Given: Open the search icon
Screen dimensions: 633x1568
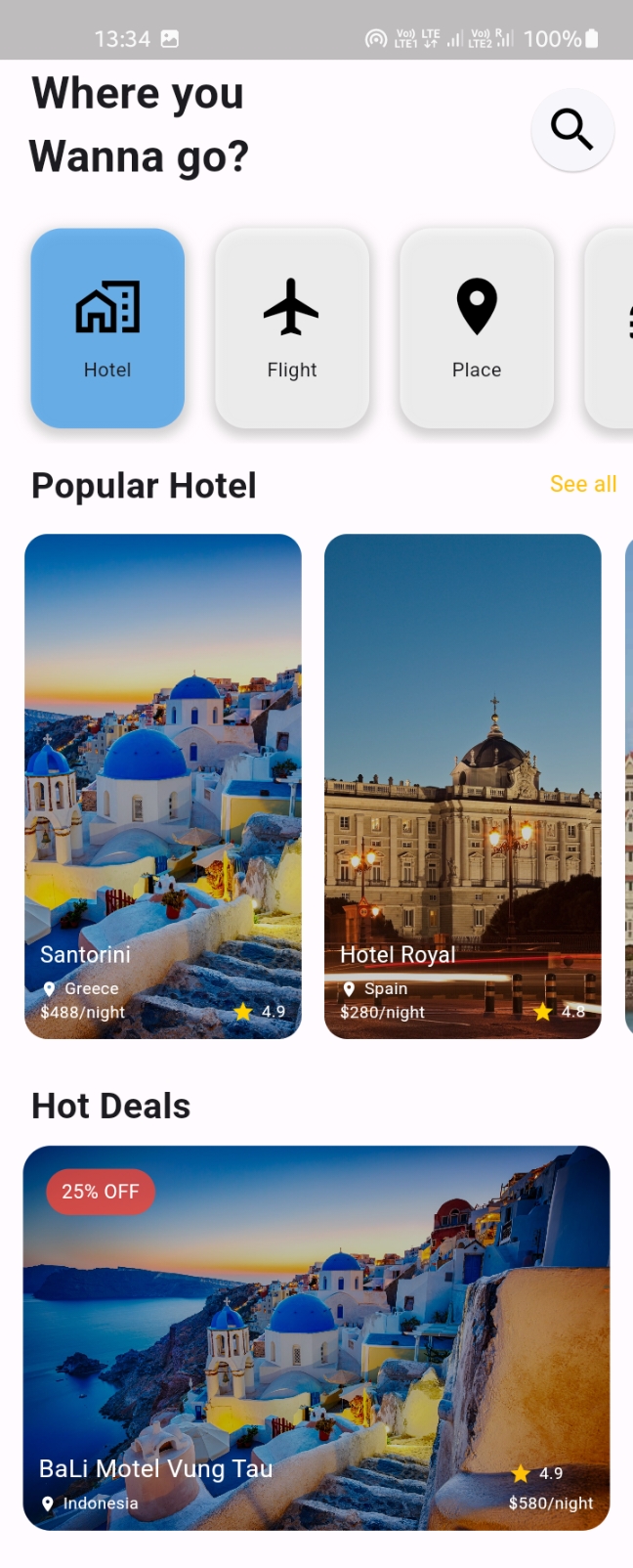Looking at the screenshot, I should click(x=572, y=130).
